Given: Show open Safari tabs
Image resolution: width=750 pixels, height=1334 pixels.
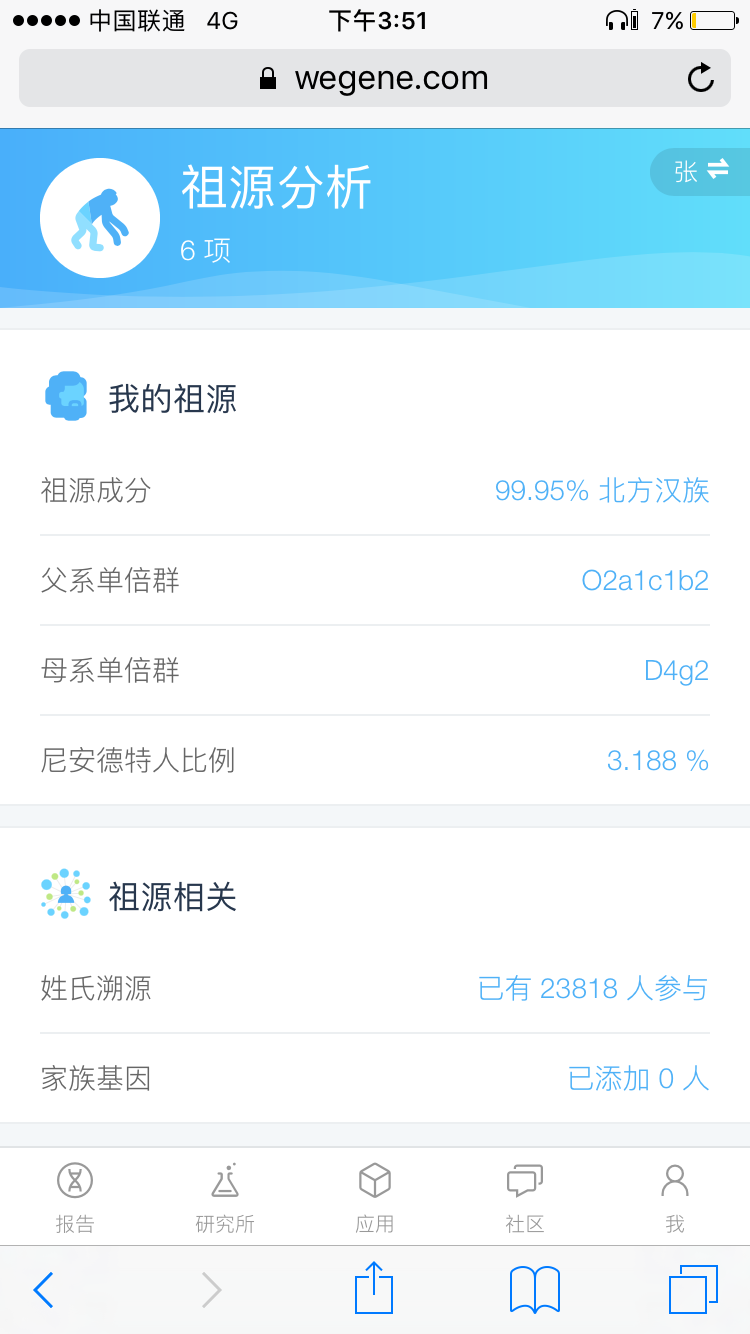Looking at the screenshot, I should tap(693, 1289).
